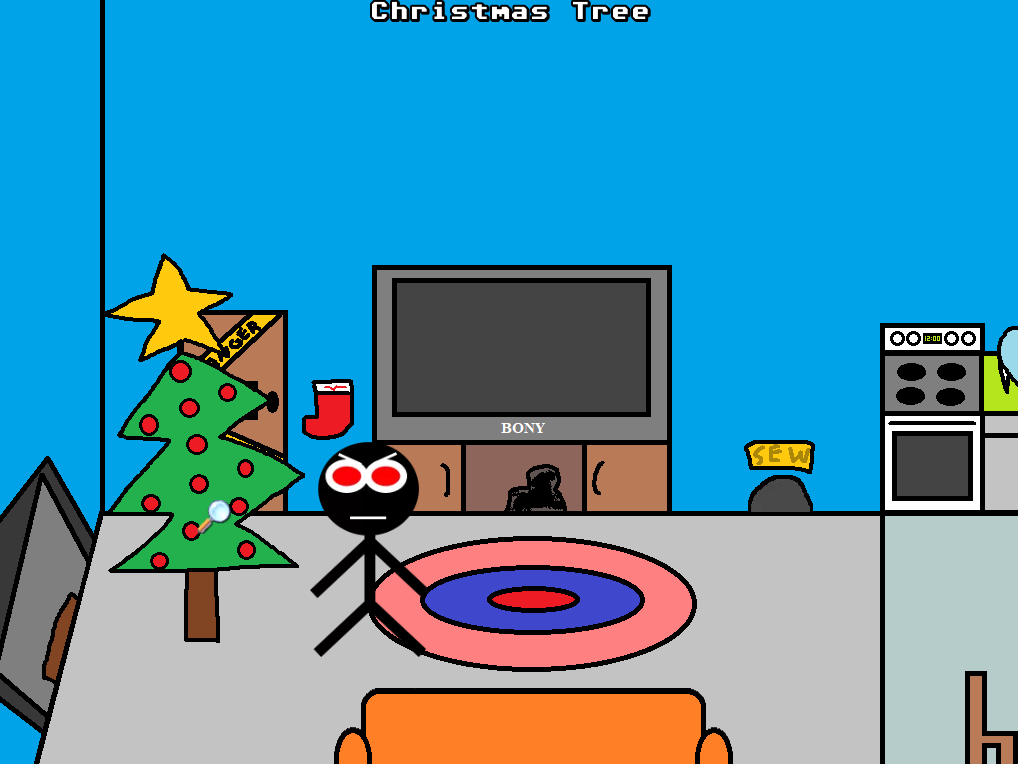The width and height of the screenshot is (1018, 764).
Task: Open the white oven door
Action: (932, 464)
